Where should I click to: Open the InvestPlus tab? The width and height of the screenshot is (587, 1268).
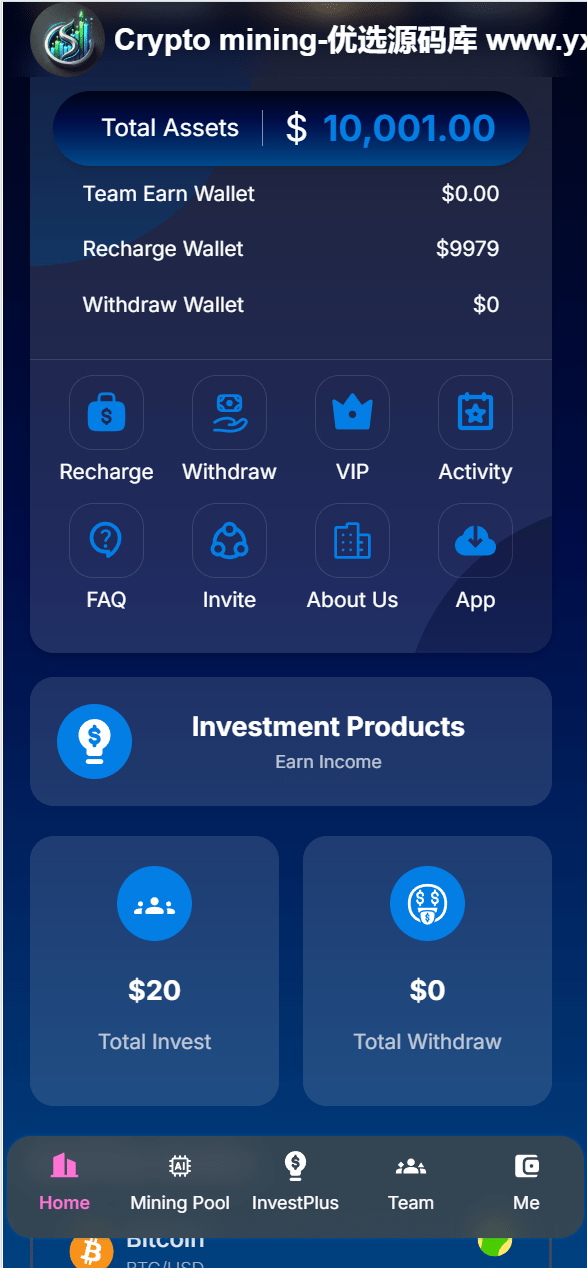click(x=295, y=1183)
